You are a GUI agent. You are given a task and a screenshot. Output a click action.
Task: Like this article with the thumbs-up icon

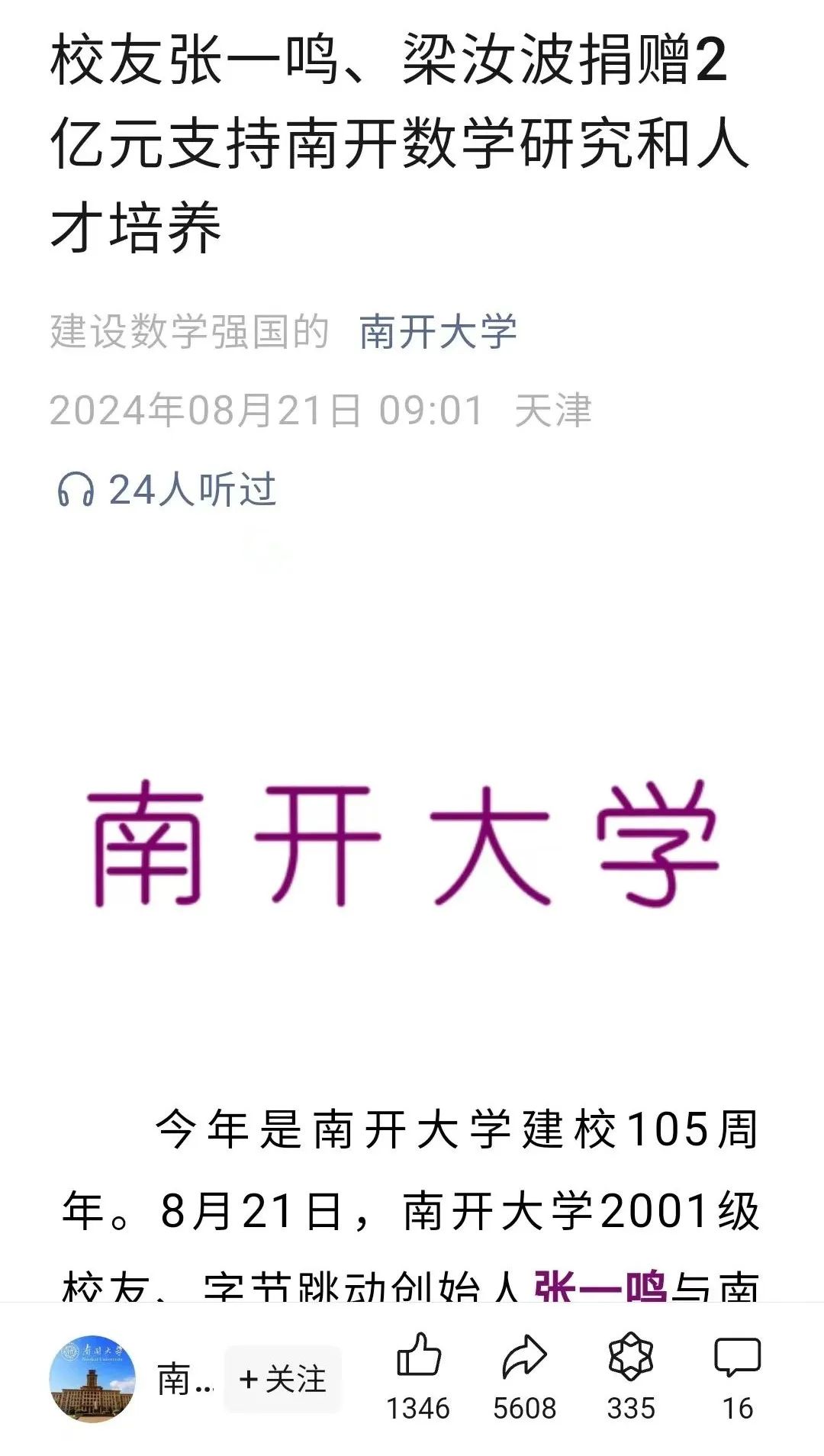click(x=418, y=1357)
